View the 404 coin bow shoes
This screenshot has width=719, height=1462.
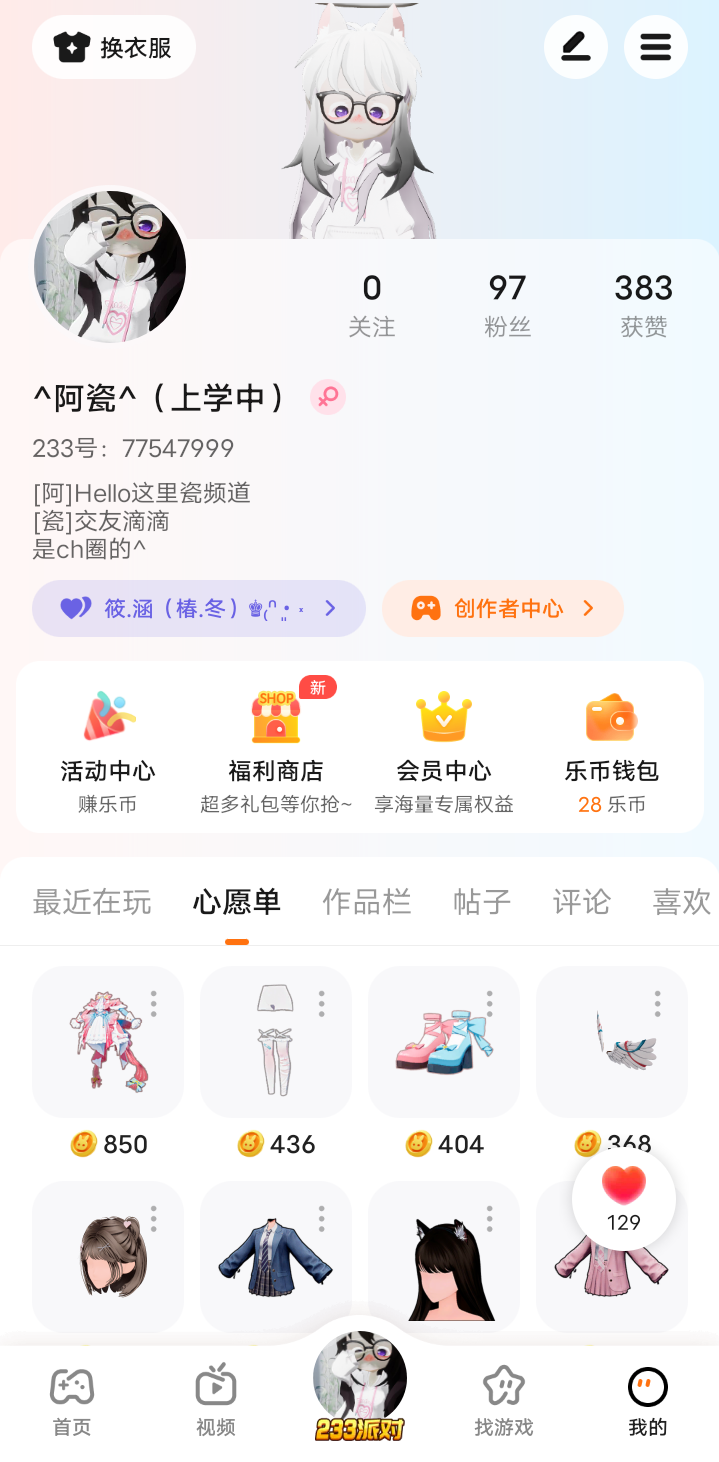click(x=444, y=1040)
